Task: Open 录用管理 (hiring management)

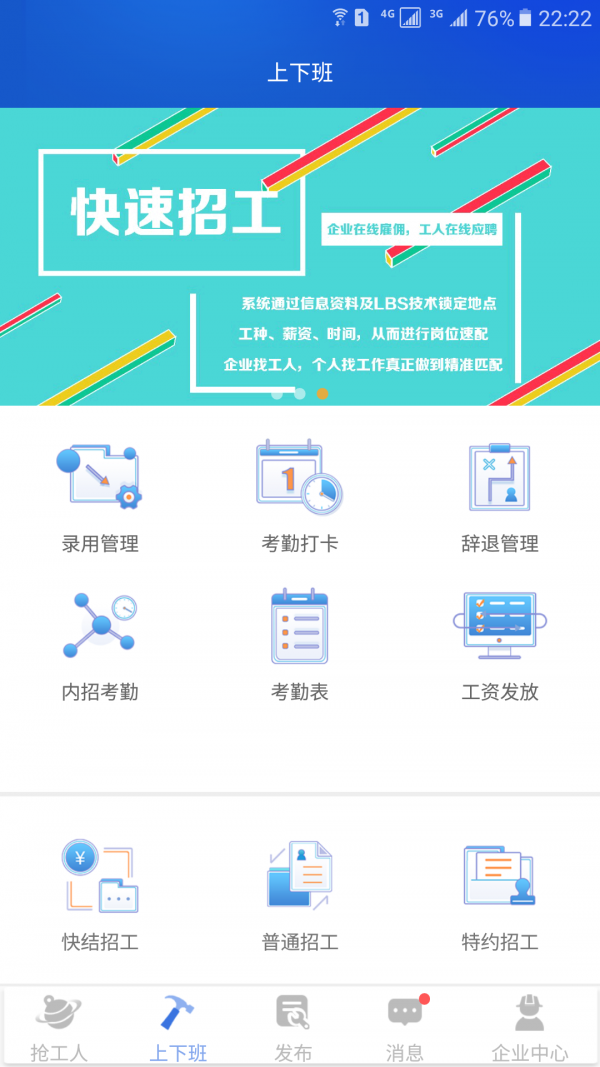Action: (x=100, y=495)
